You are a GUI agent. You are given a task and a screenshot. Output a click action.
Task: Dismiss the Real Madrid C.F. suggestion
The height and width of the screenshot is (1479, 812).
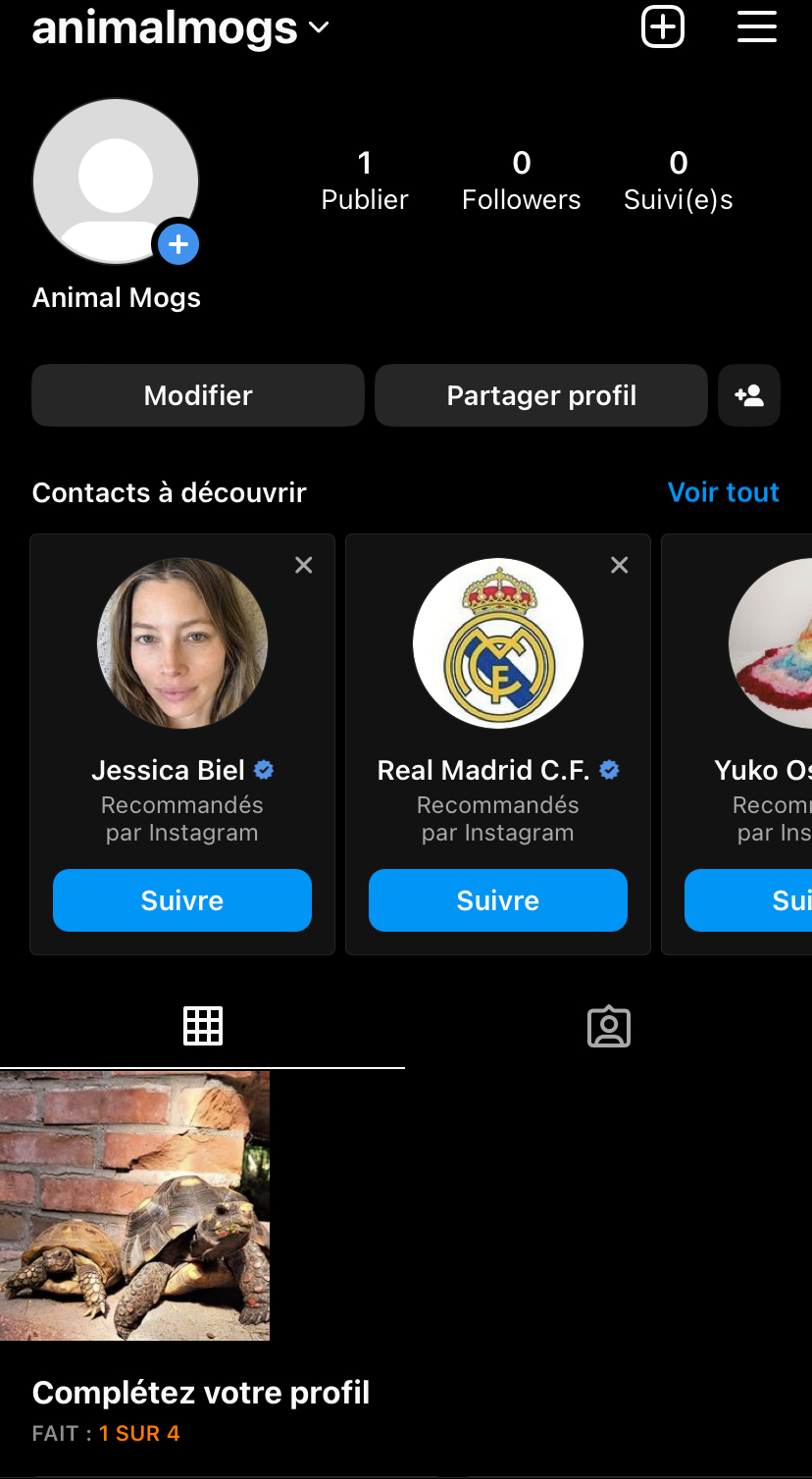point(620,565)
